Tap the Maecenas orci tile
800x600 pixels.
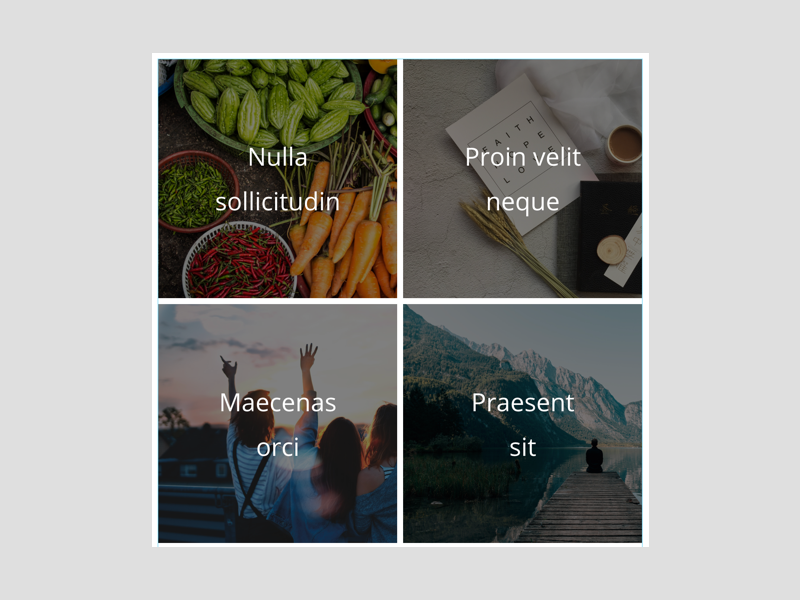(x=277, y=424)
